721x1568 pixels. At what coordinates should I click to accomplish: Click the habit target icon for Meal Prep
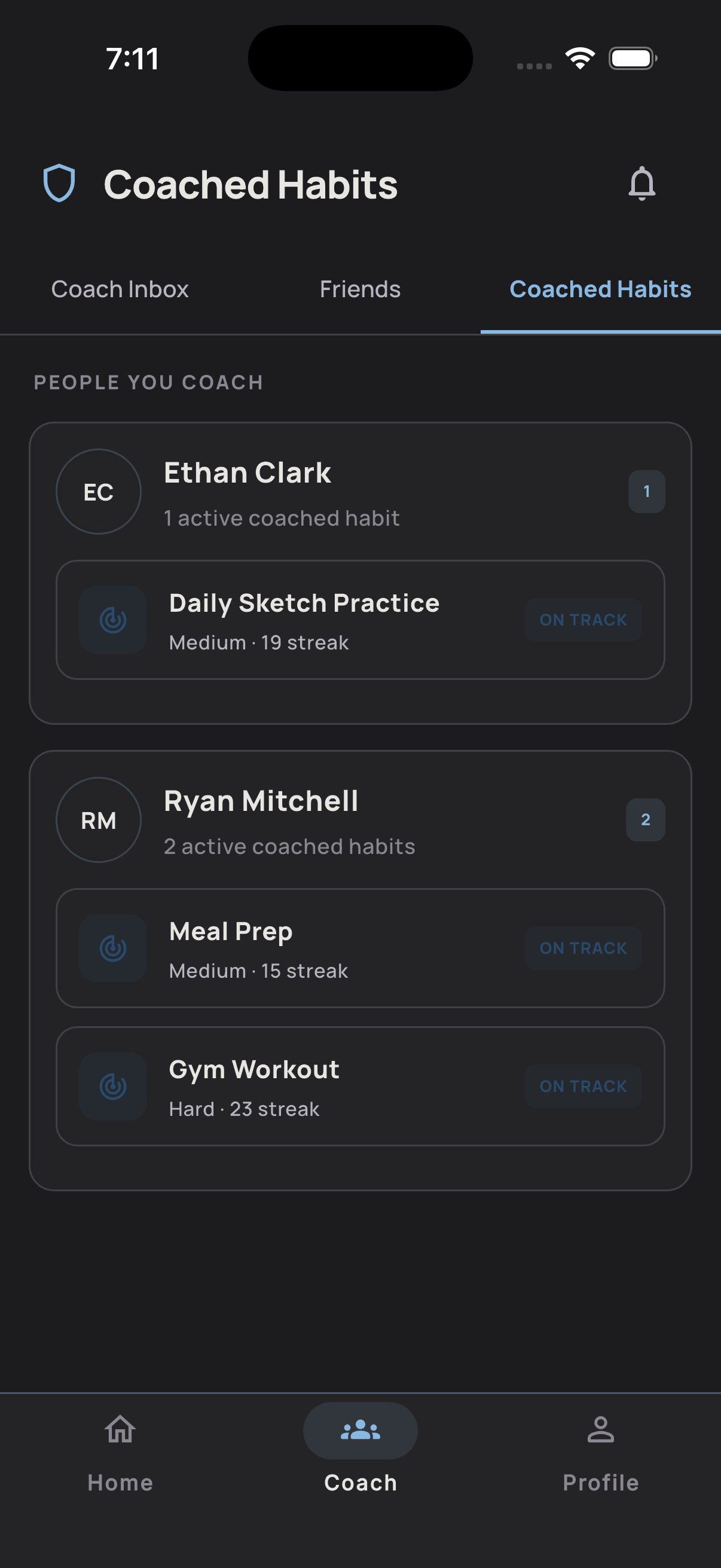point(112,948)
